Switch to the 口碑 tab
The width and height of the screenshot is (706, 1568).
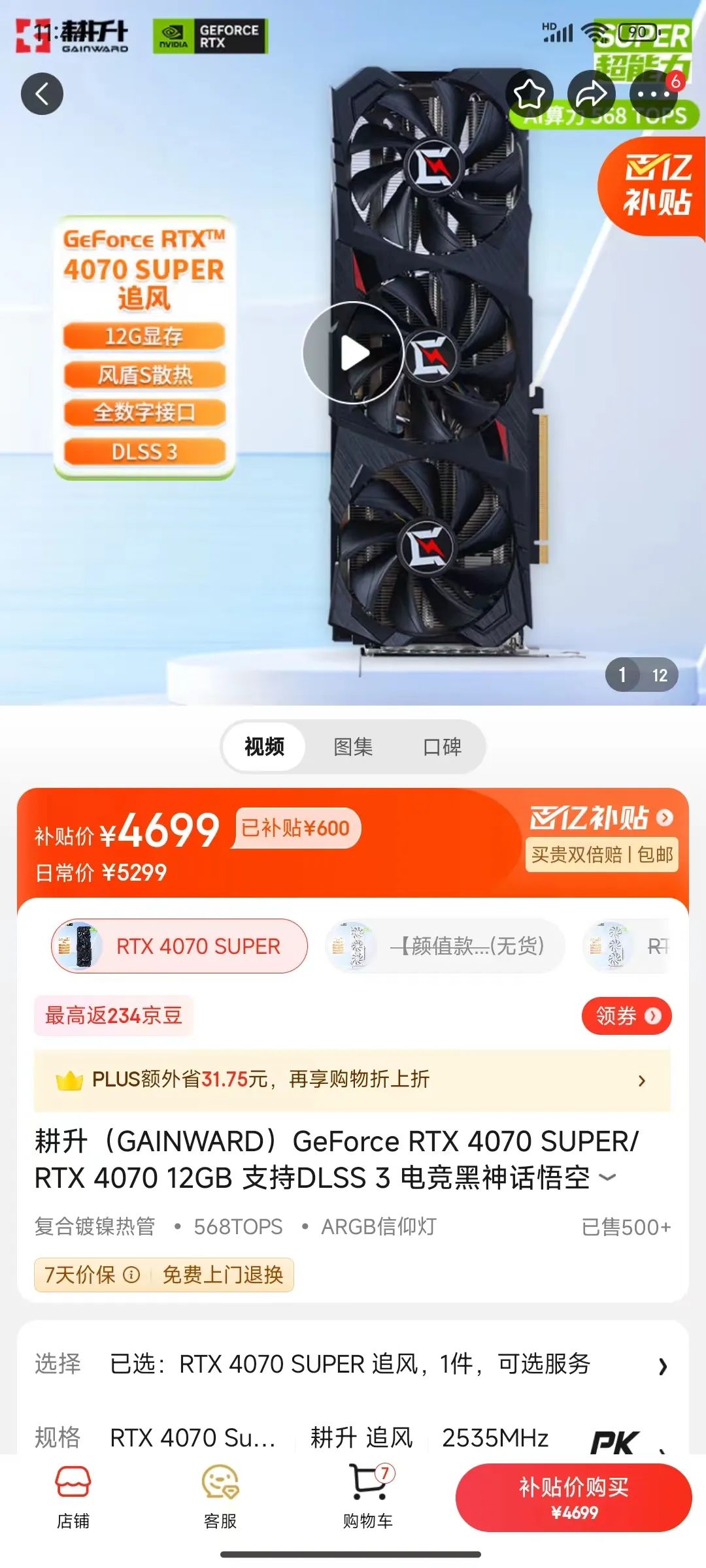442,746
